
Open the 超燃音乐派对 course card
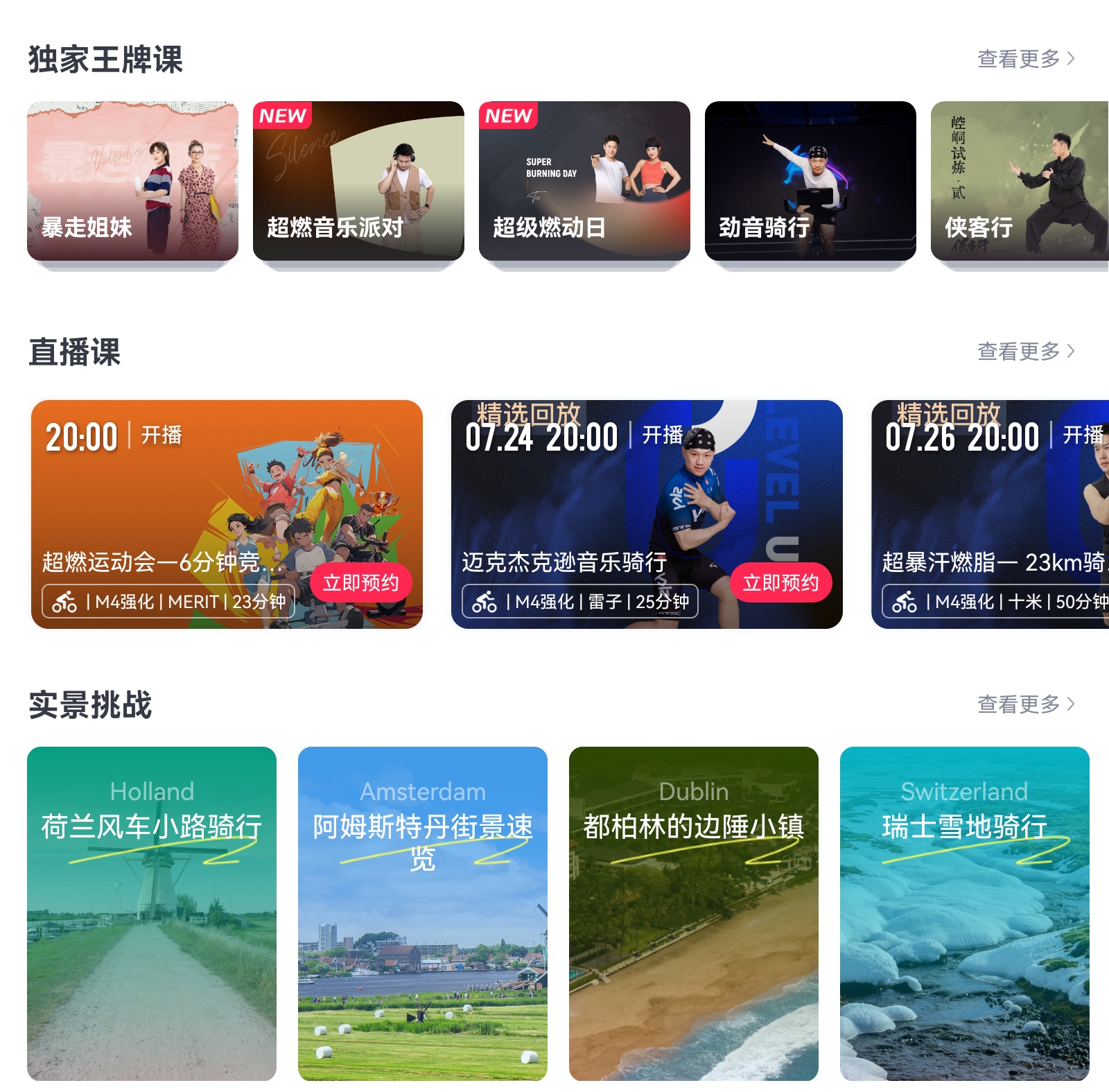tap(358, 181)
